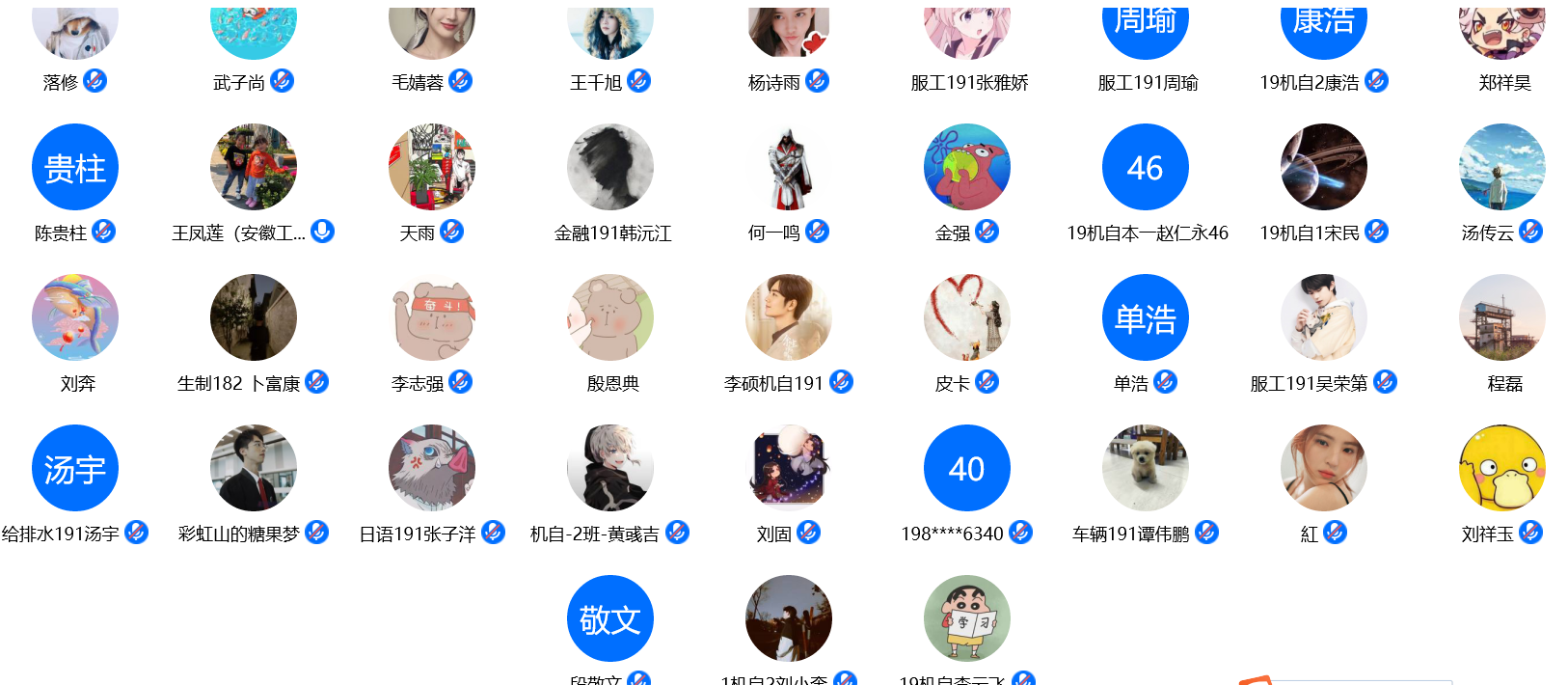The width and height of the screenshot is (1568, 685).
Task: Tap participant 刘奔's avatar
Action: (x=75, y=318)
